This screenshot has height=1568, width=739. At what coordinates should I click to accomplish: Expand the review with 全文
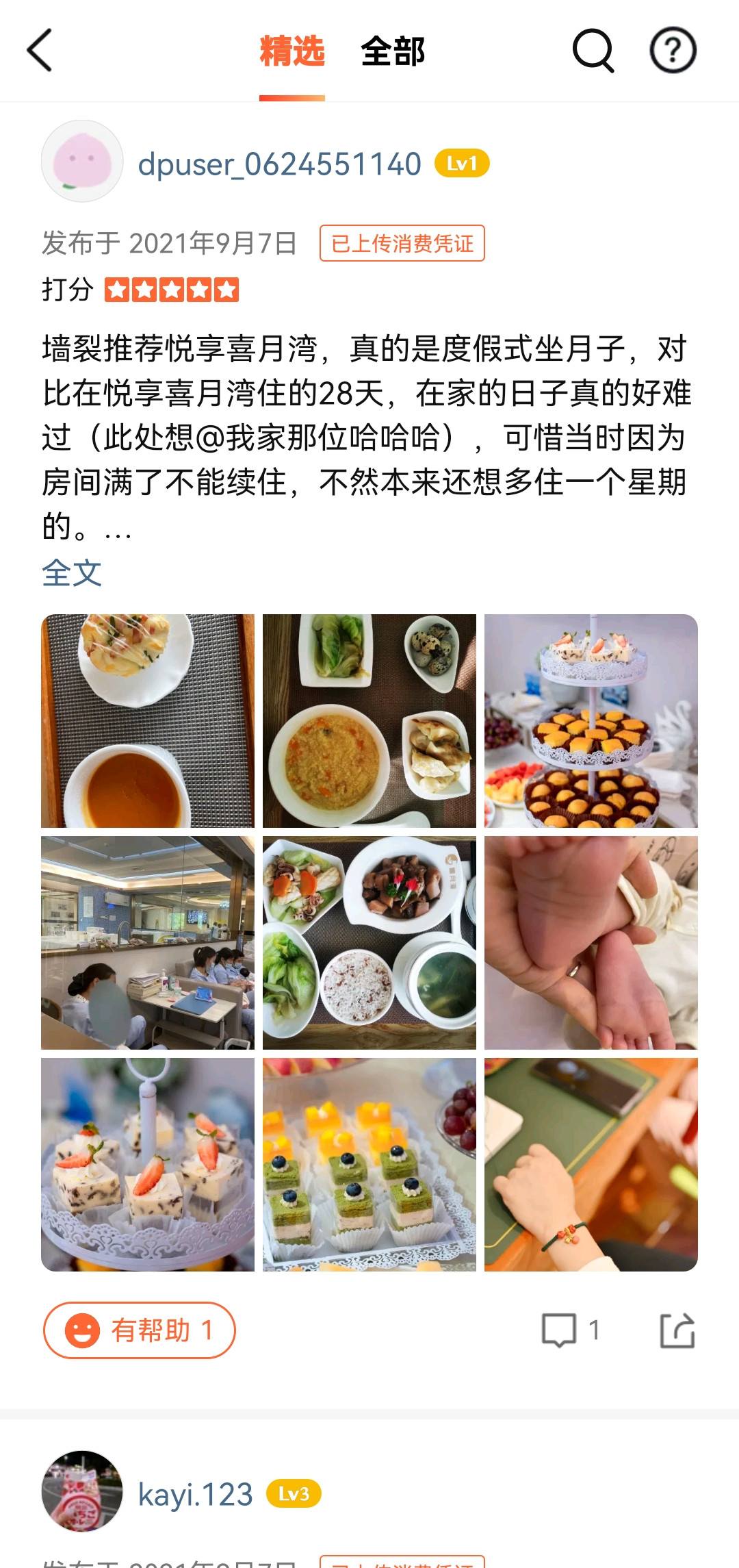click(72, 572)
